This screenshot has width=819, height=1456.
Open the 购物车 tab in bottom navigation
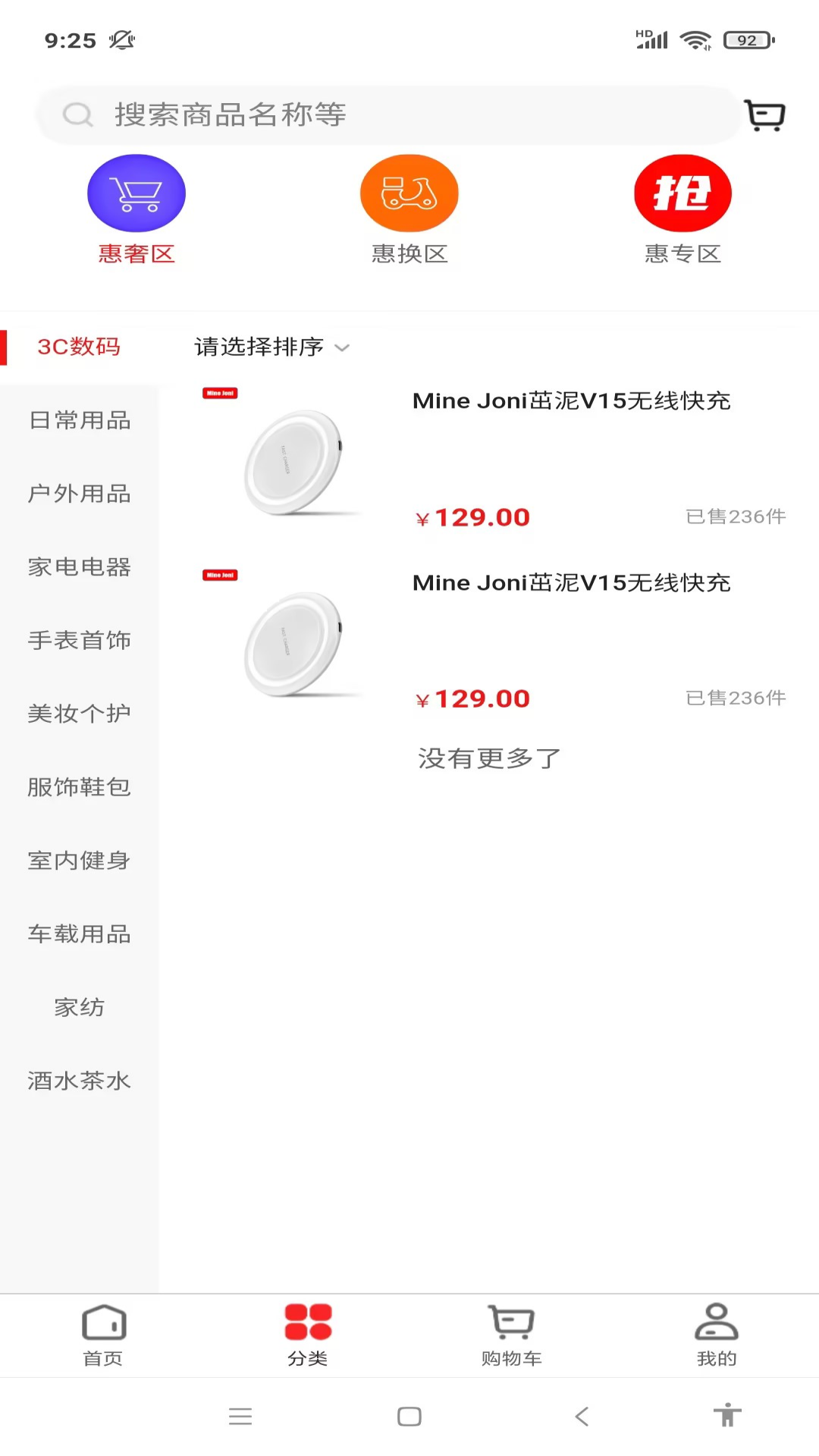512,1335
